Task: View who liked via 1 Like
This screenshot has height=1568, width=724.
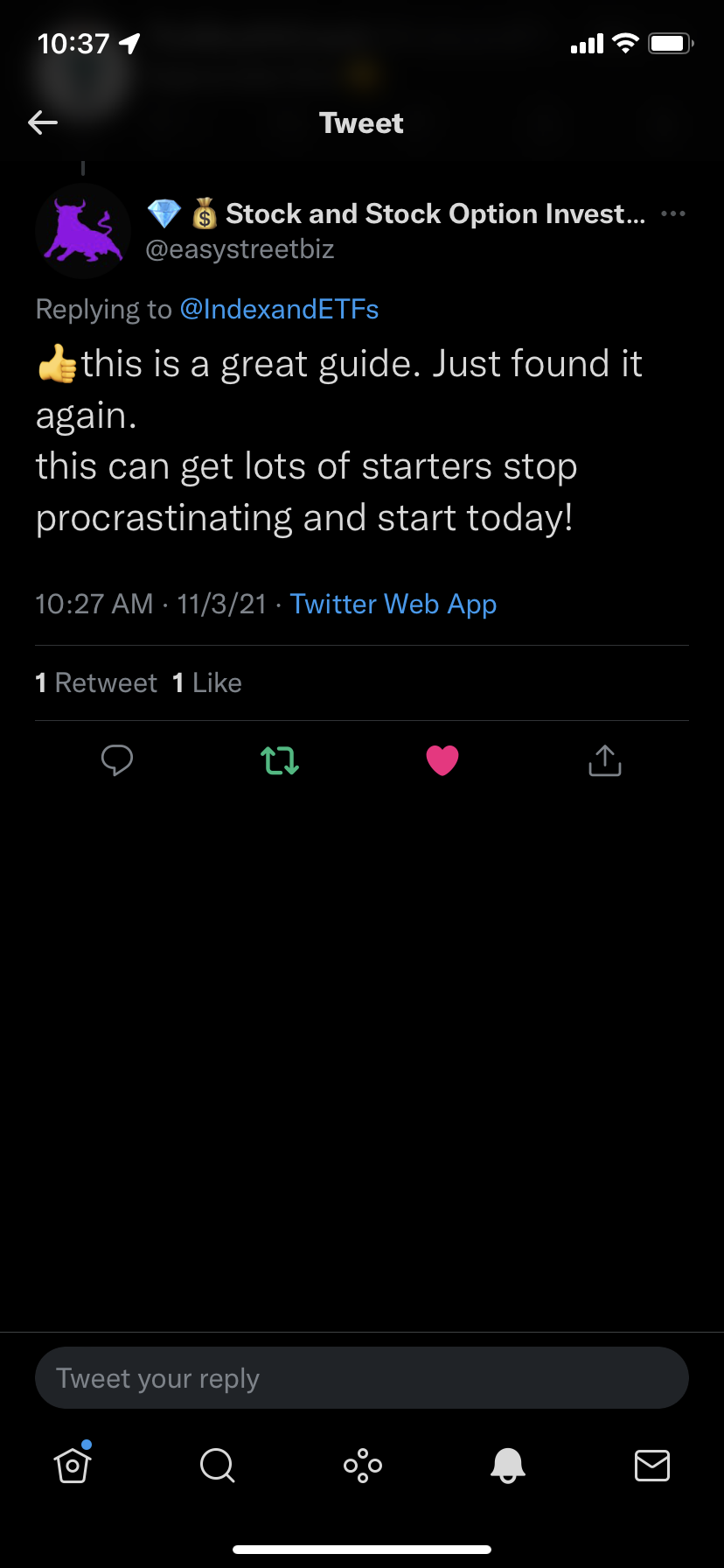Action: tap(207, 682)
